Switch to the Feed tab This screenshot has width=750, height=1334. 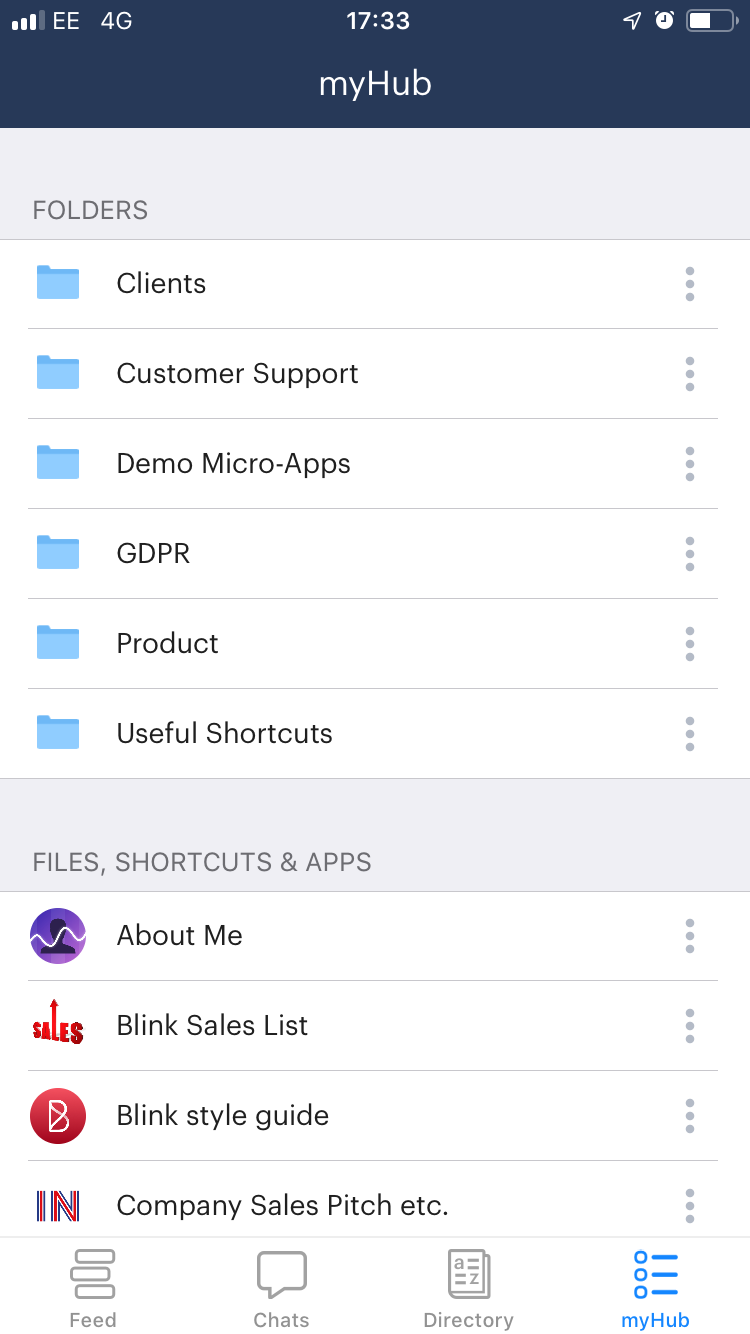93,1288
